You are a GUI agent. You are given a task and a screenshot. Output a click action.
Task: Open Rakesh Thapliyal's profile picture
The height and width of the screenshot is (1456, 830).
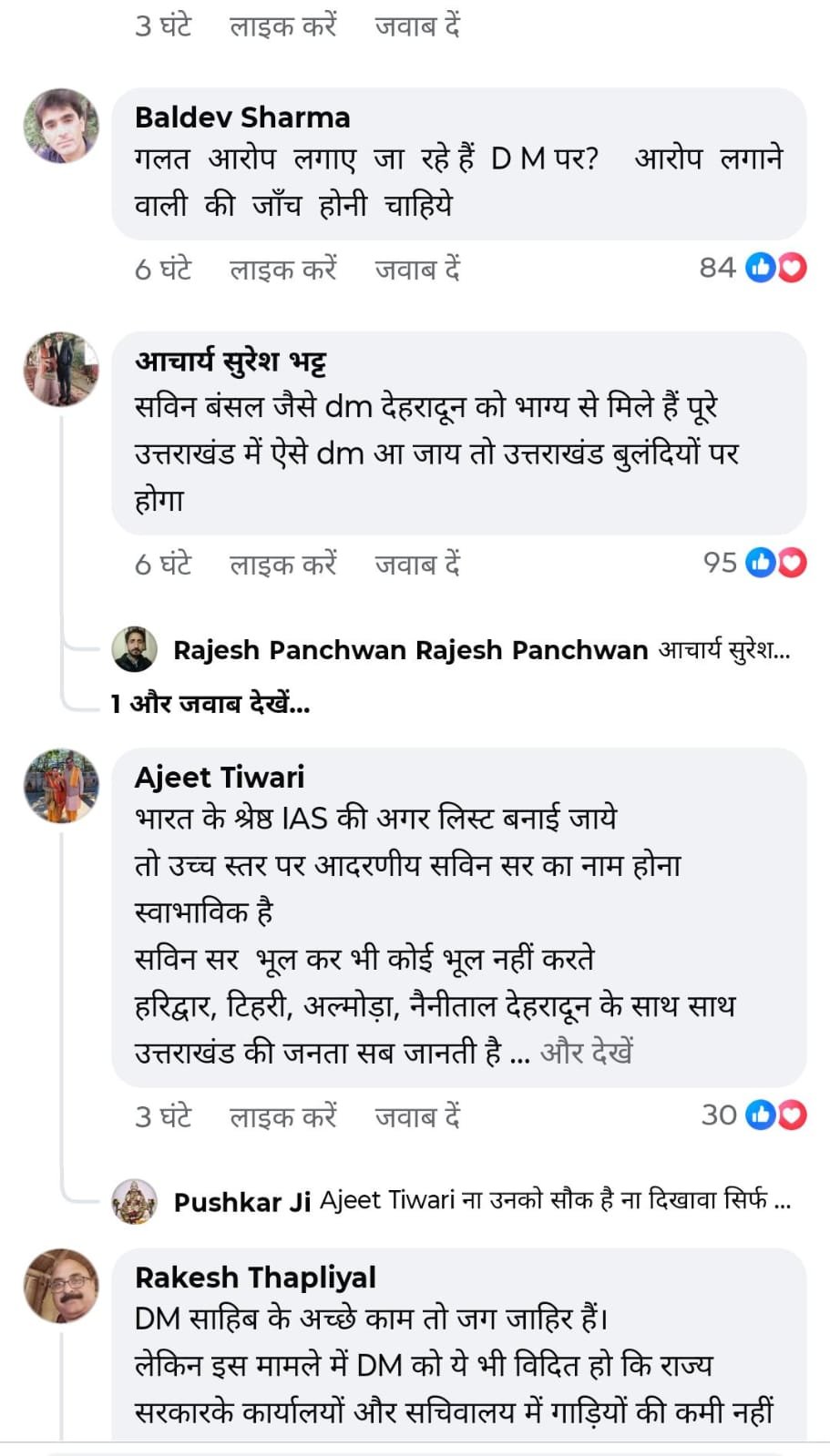[x=61, y=1286]
